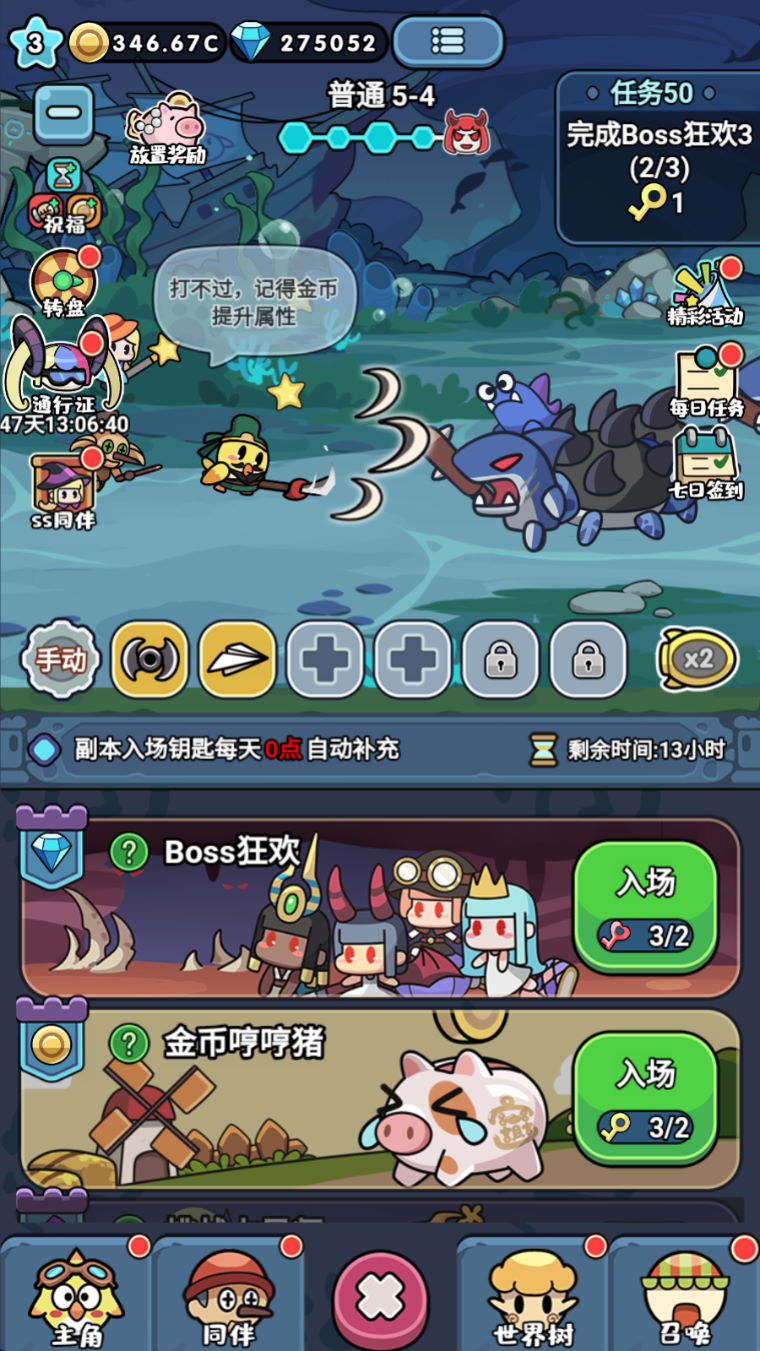760x1351 pixels.
Task: Claim the 放置奖励 idle reward pig
Action: coord(166,128)
